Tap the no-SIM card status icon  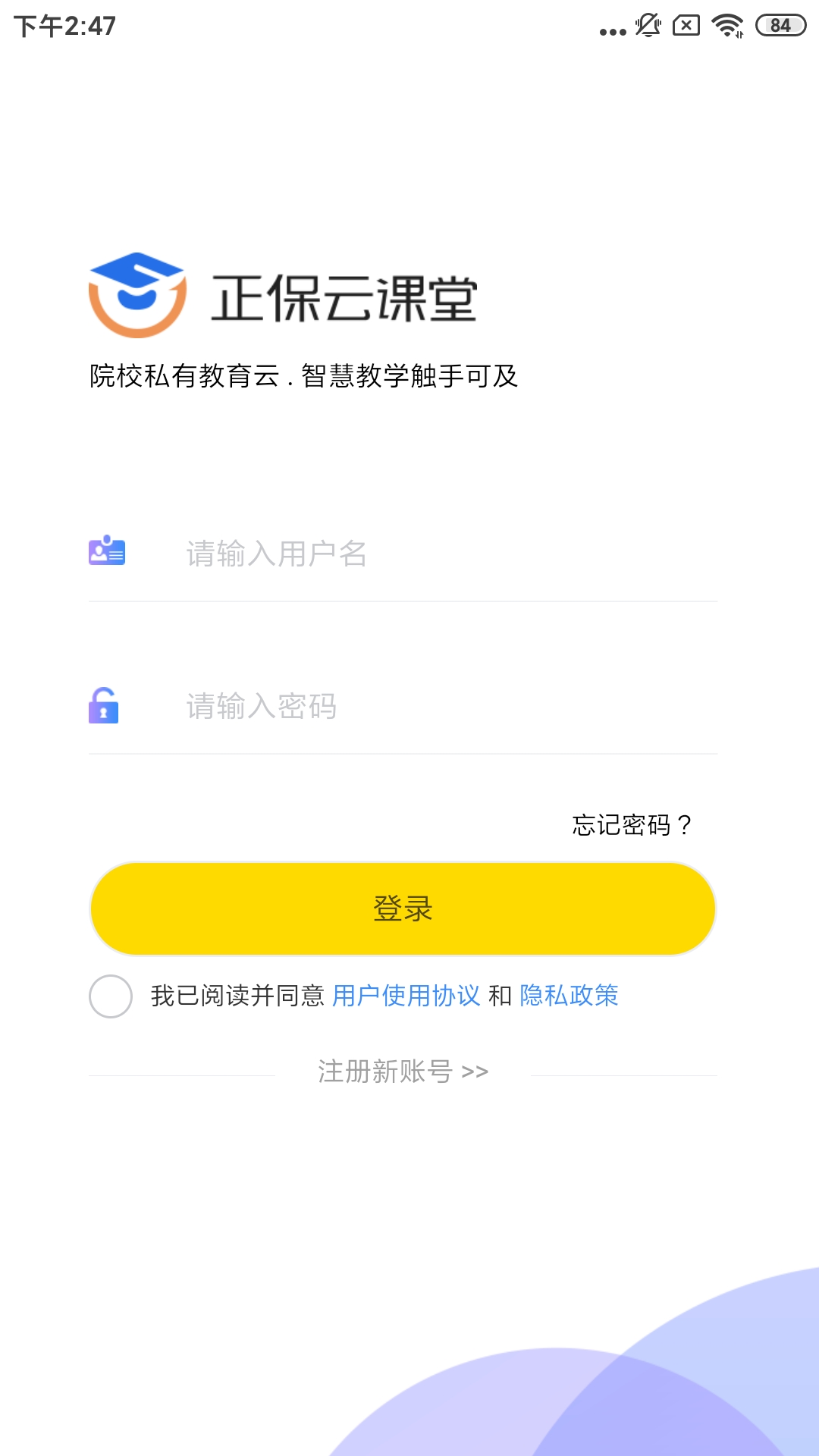pos(686,24)
